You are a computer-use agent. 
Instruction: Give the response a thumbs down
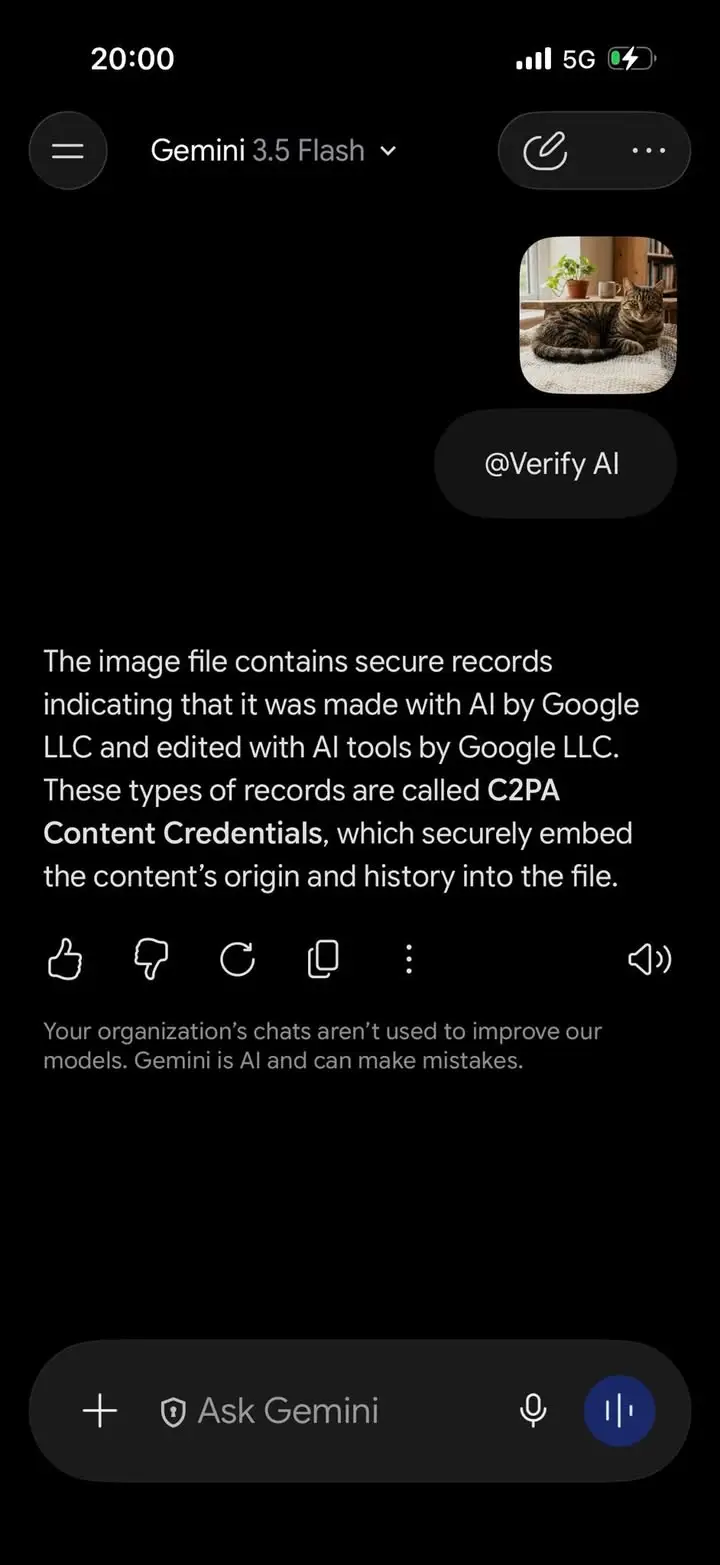click(151, 961)
